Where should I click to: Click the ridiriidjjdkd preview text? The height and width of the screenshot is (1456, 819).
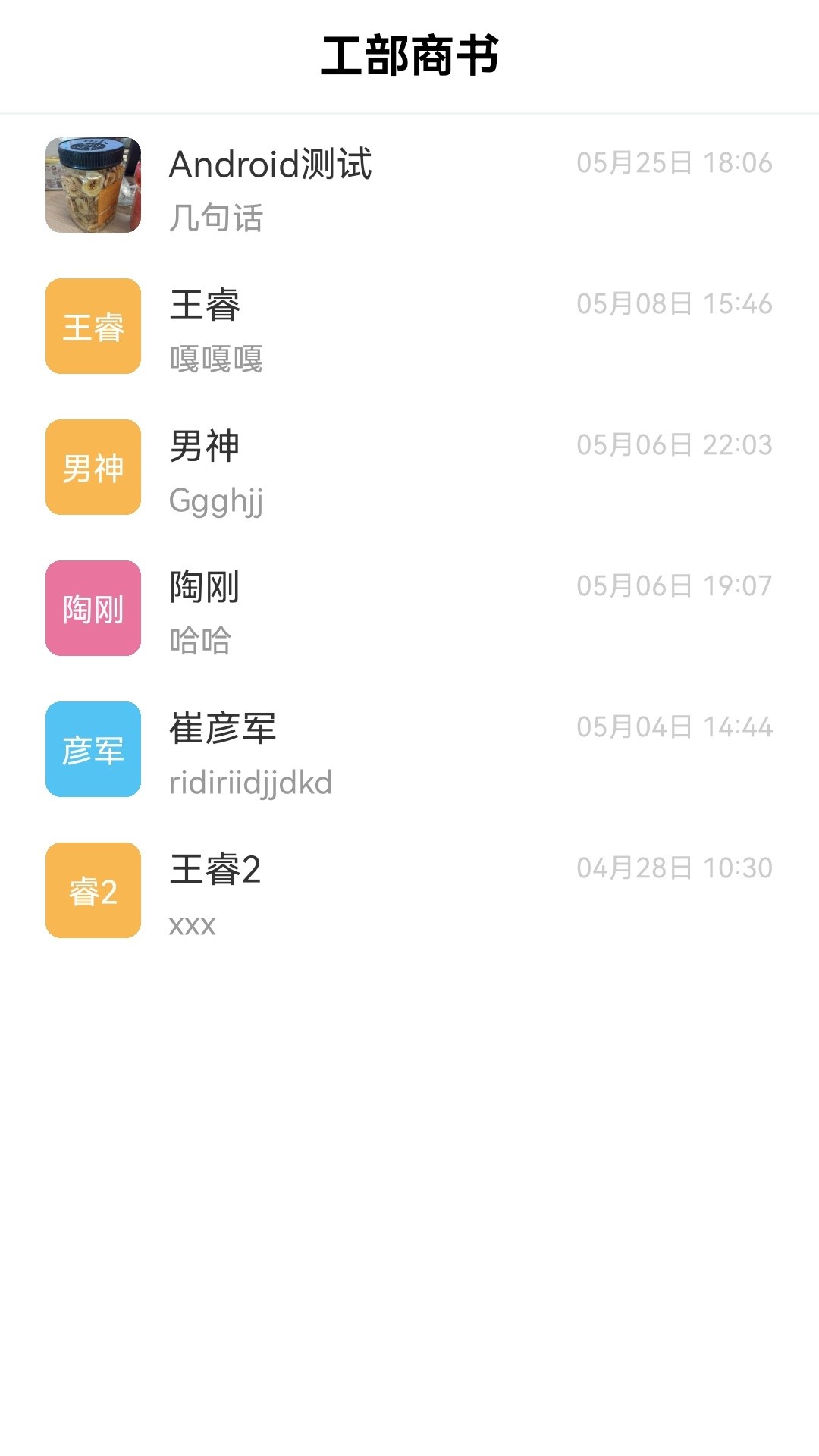[250, 782]
